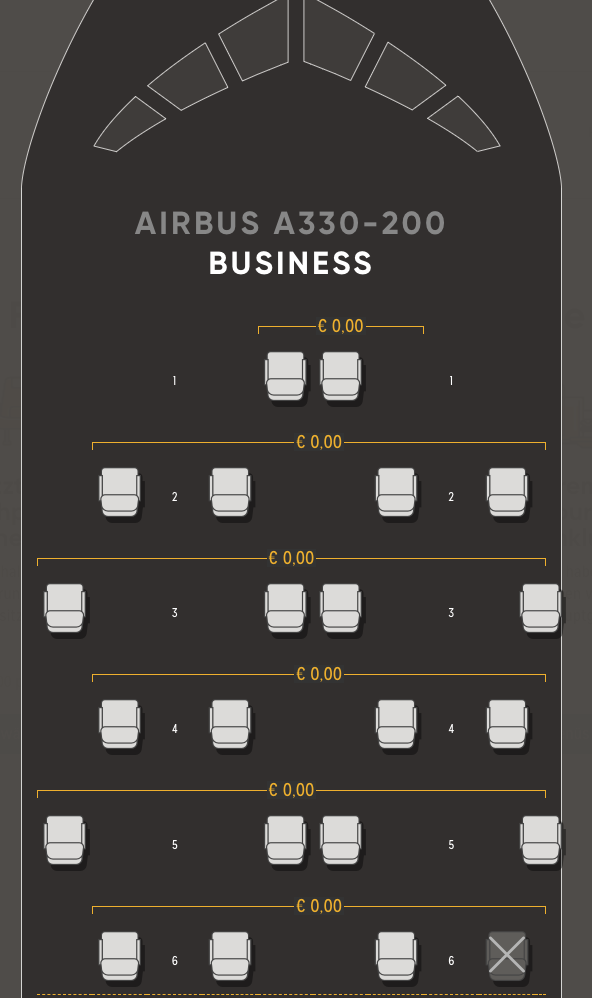Screen dimensions: 592x998
Task: Choose row 4's outer left seat
Action: [x=120, y=724]
